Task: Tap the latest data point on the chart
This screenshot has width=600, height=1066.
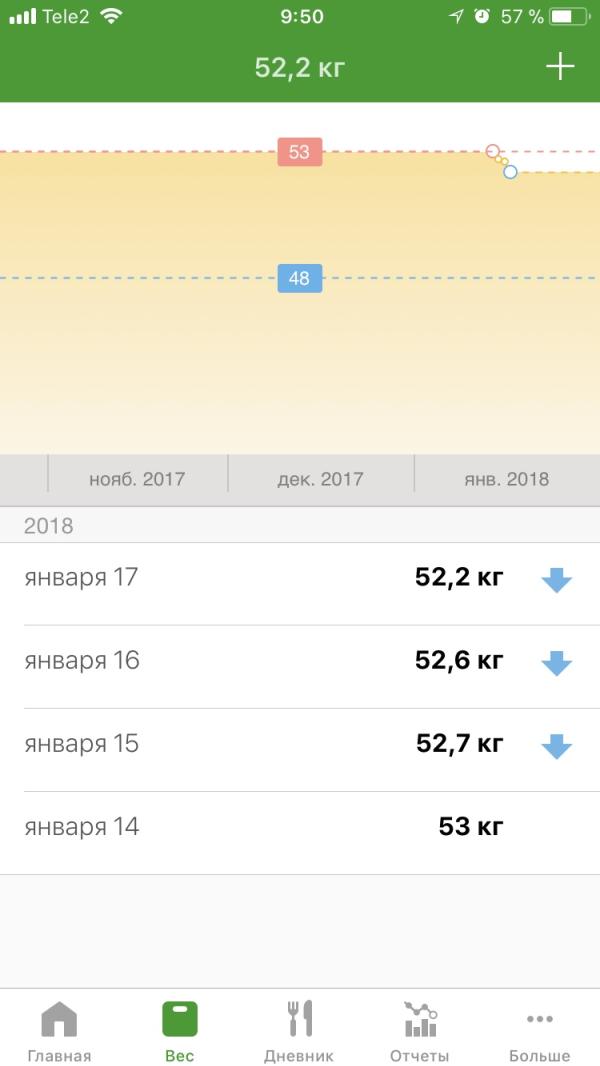Action: (x=510, y=172)
